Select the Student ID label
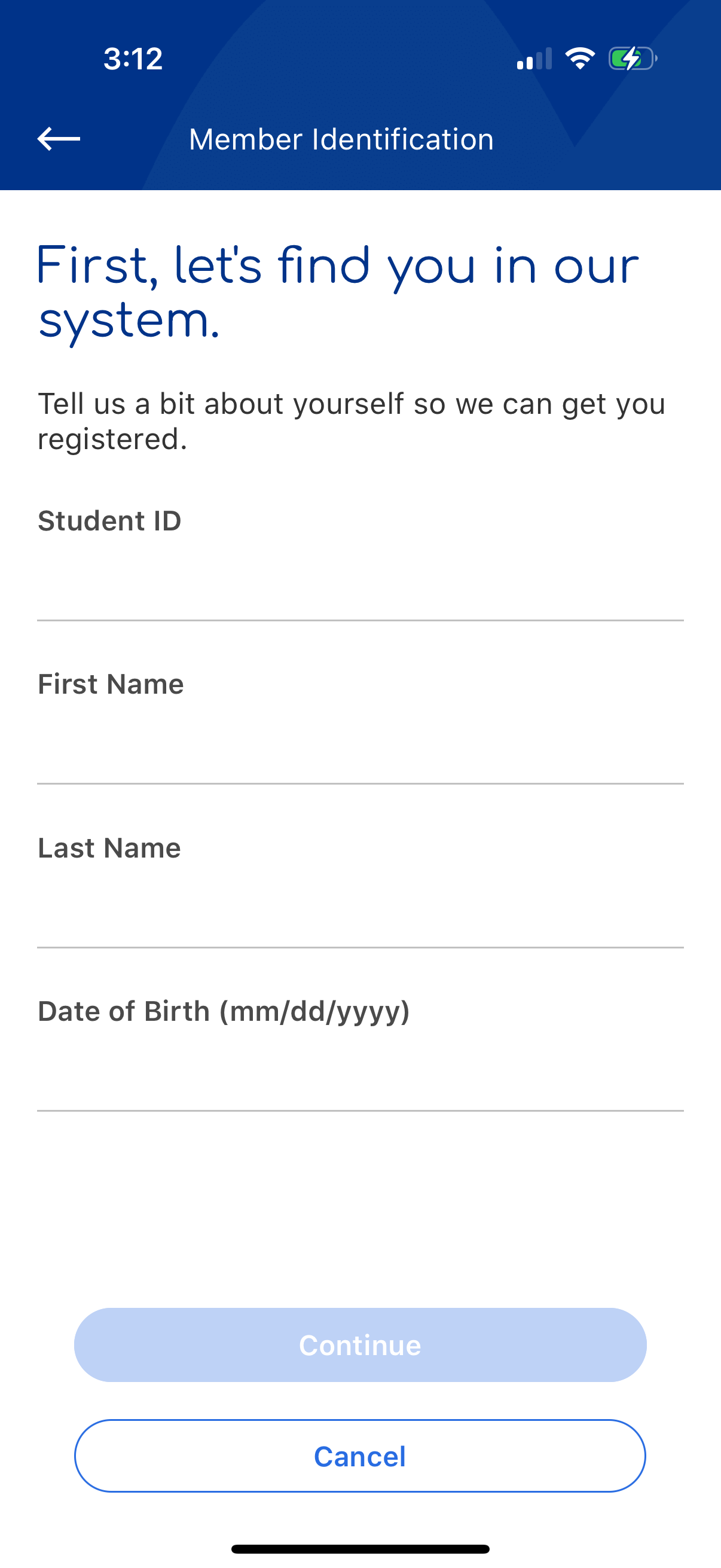721x1568 pixels. 111,521
